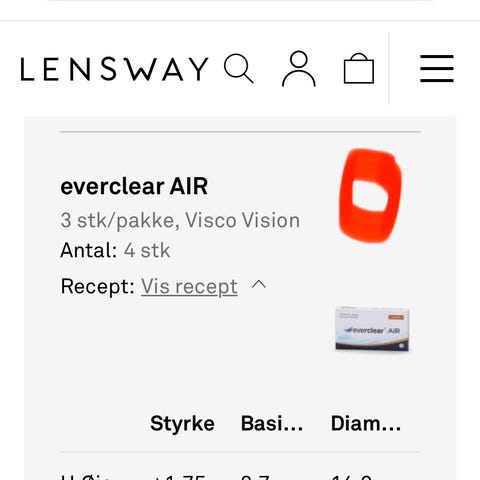Open the everclear AIR product image
The width and height of the screenshot is (480, 480).
pos(372,329)
